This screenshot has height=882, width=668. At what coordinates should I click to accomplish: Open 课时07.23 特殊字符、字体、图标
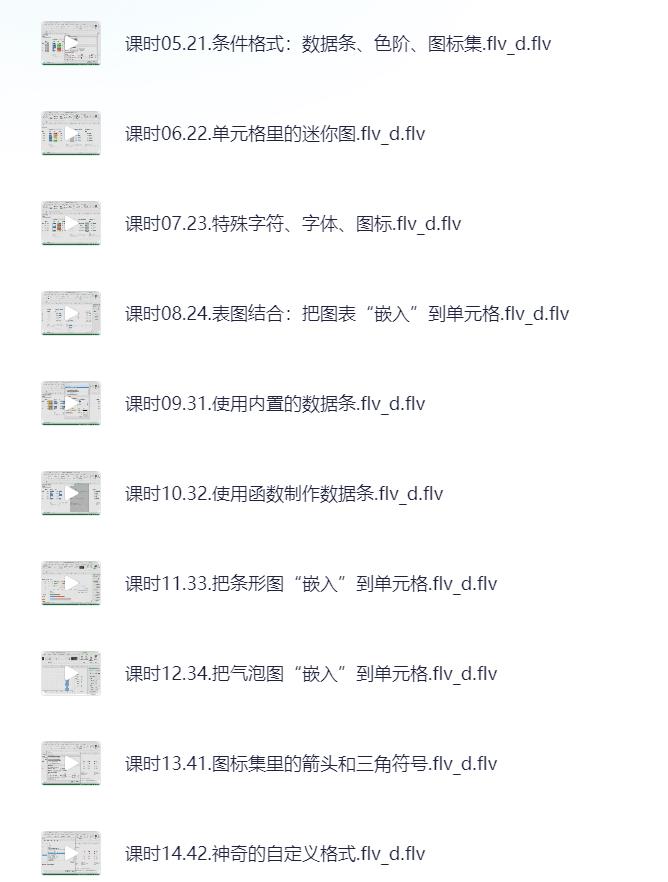pos(292,224)
